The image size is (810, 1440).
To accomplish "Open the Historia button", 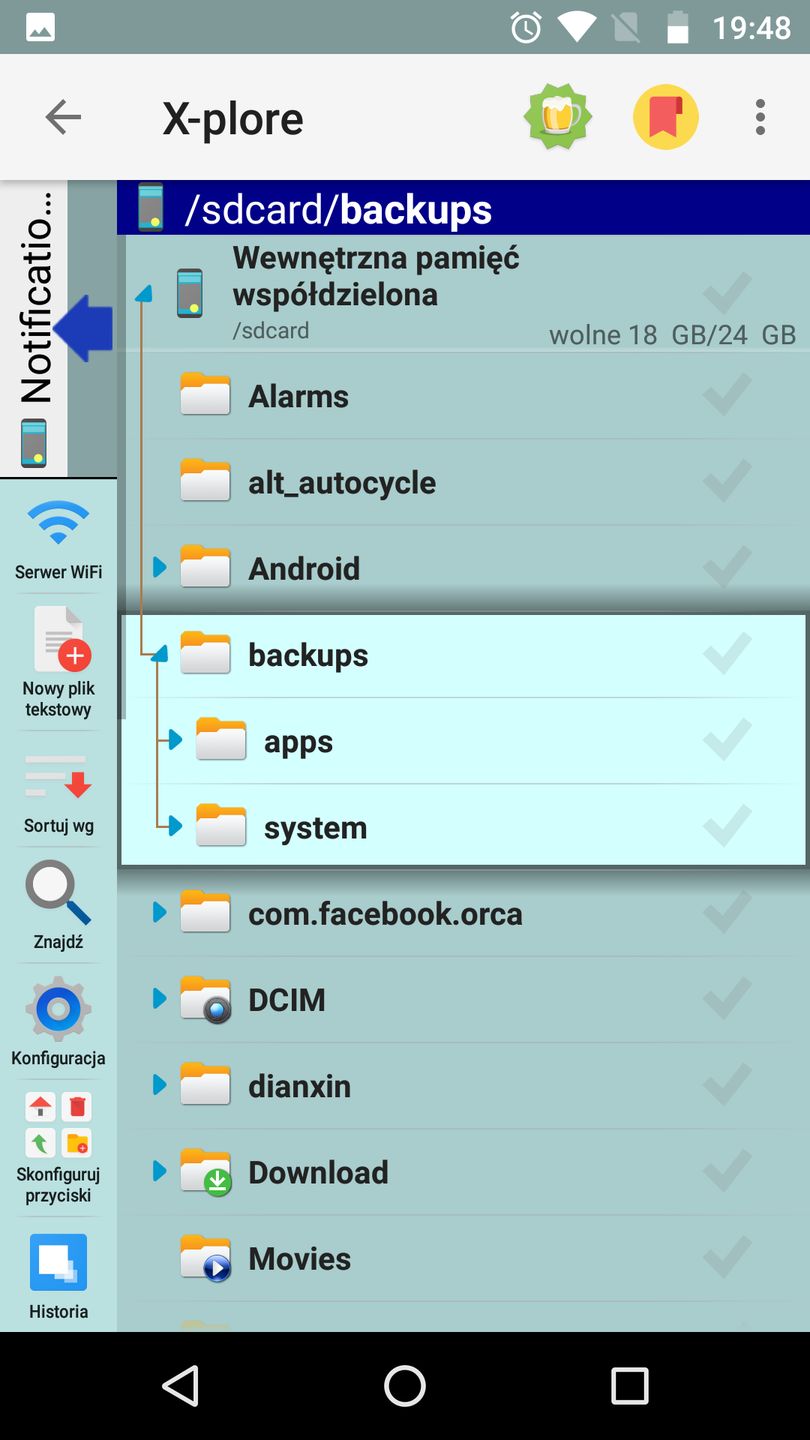I will (x=58, y=1275).
